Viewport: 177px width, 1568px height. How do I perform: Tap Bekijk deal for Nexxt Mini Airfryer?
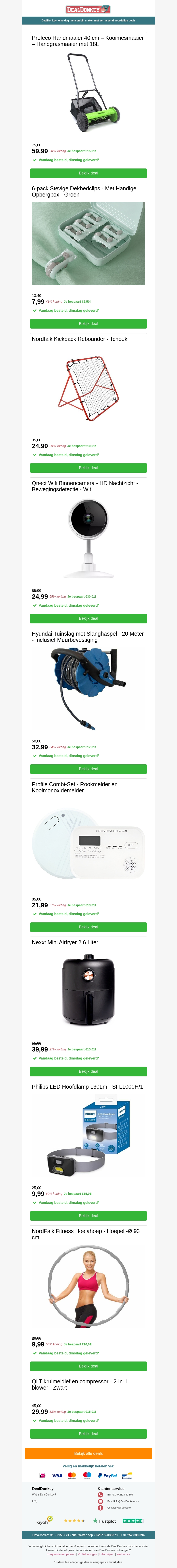(x=88, y=1071)
